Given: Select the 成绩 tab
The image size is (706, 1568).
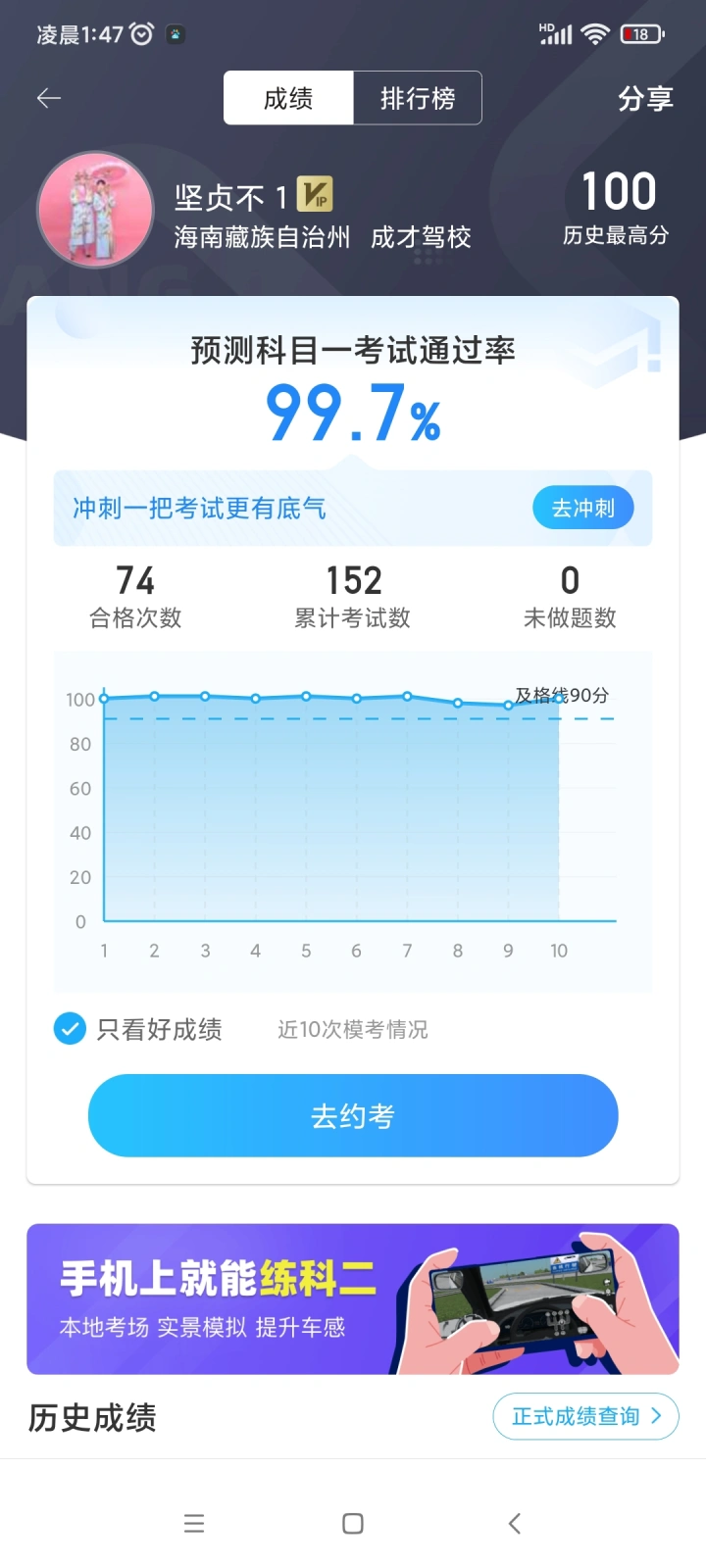Looking at the screenshot, I should point(288,98).
